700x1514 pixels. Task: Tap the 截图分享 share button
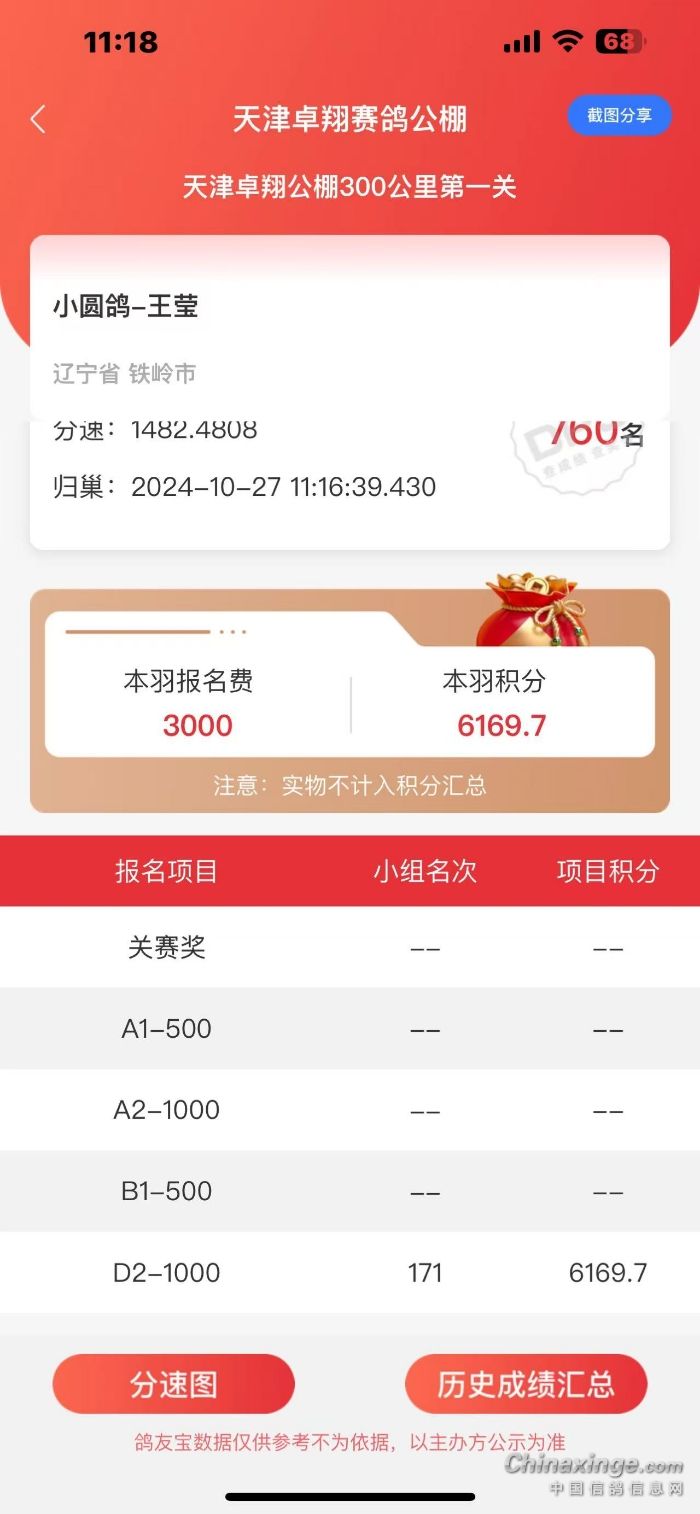pyautogui.click(x=619, y=116)
